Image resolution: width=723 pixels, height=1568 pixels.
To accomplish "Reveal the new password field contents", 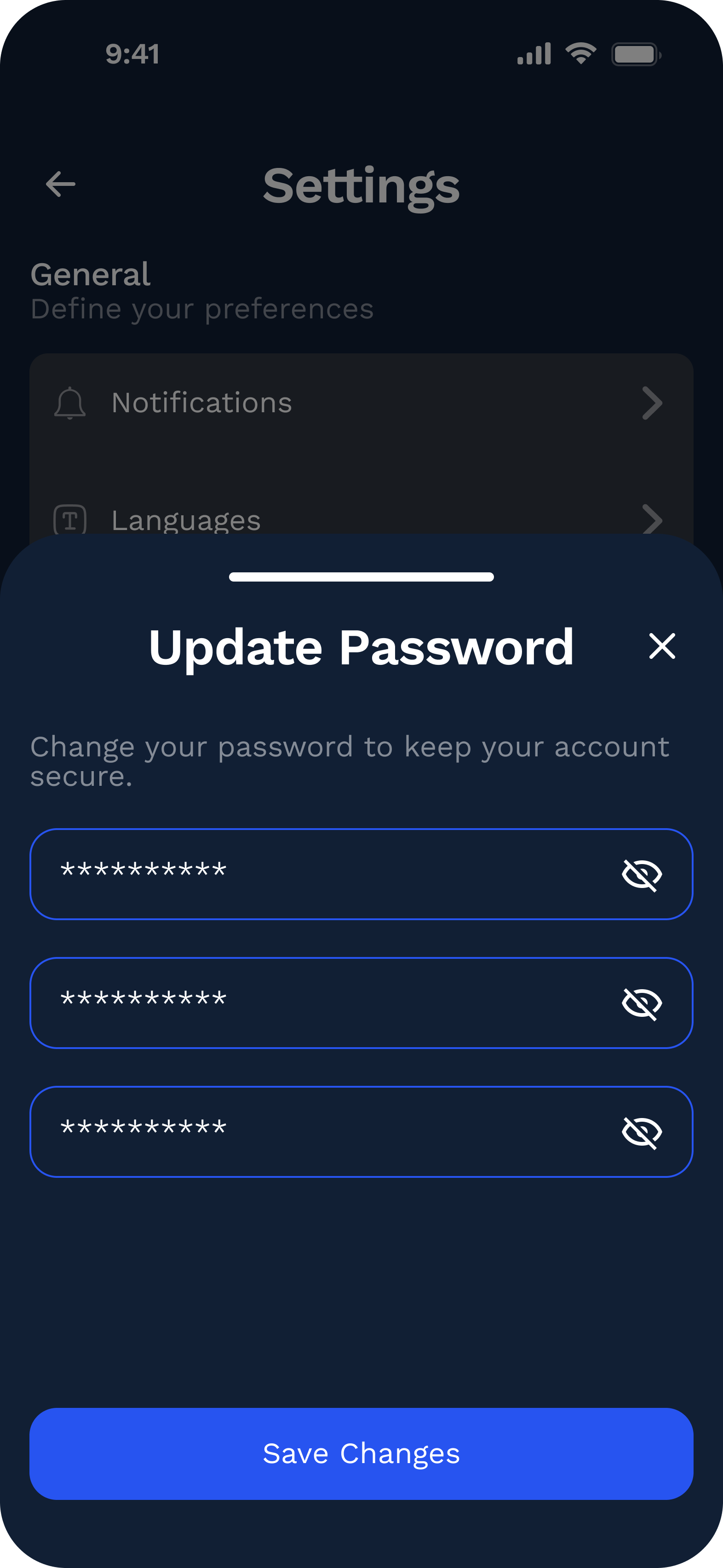I will coord(642,1004).
